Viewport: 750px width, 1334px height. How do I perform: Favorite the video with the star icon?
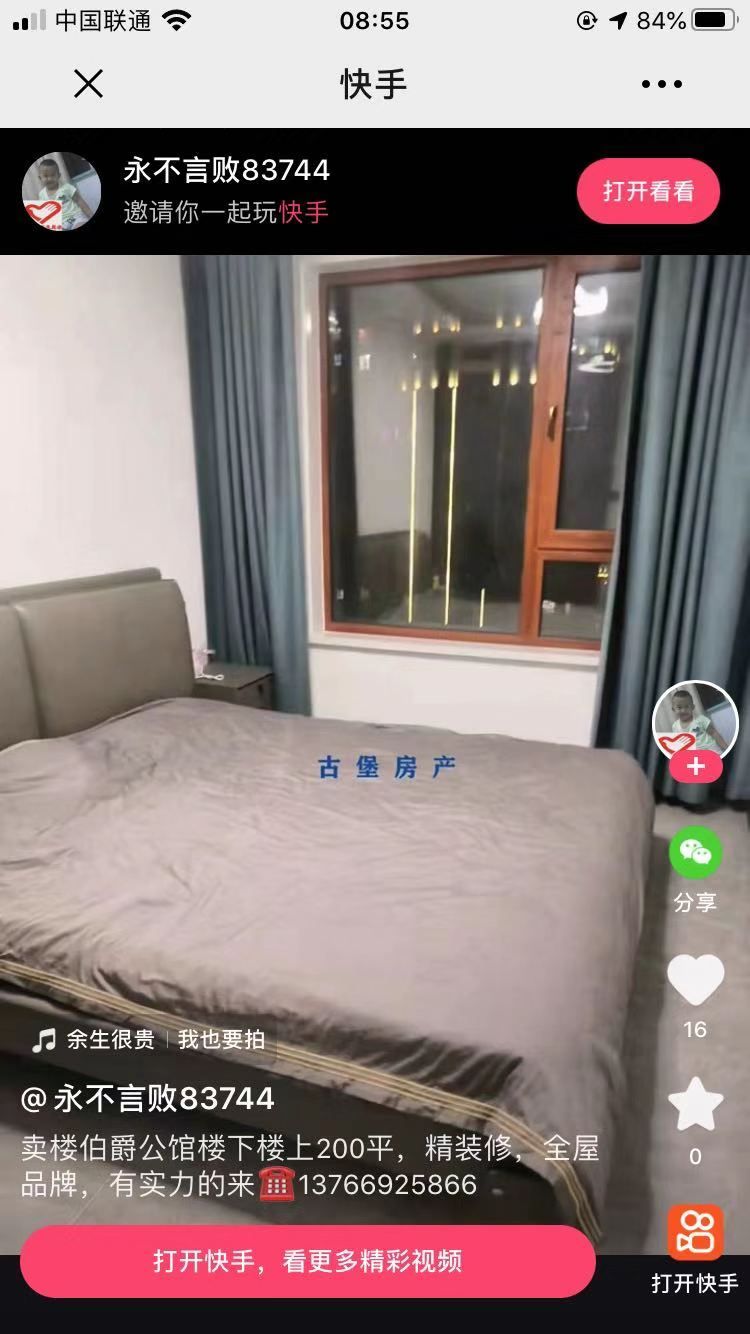(695, 1105)
